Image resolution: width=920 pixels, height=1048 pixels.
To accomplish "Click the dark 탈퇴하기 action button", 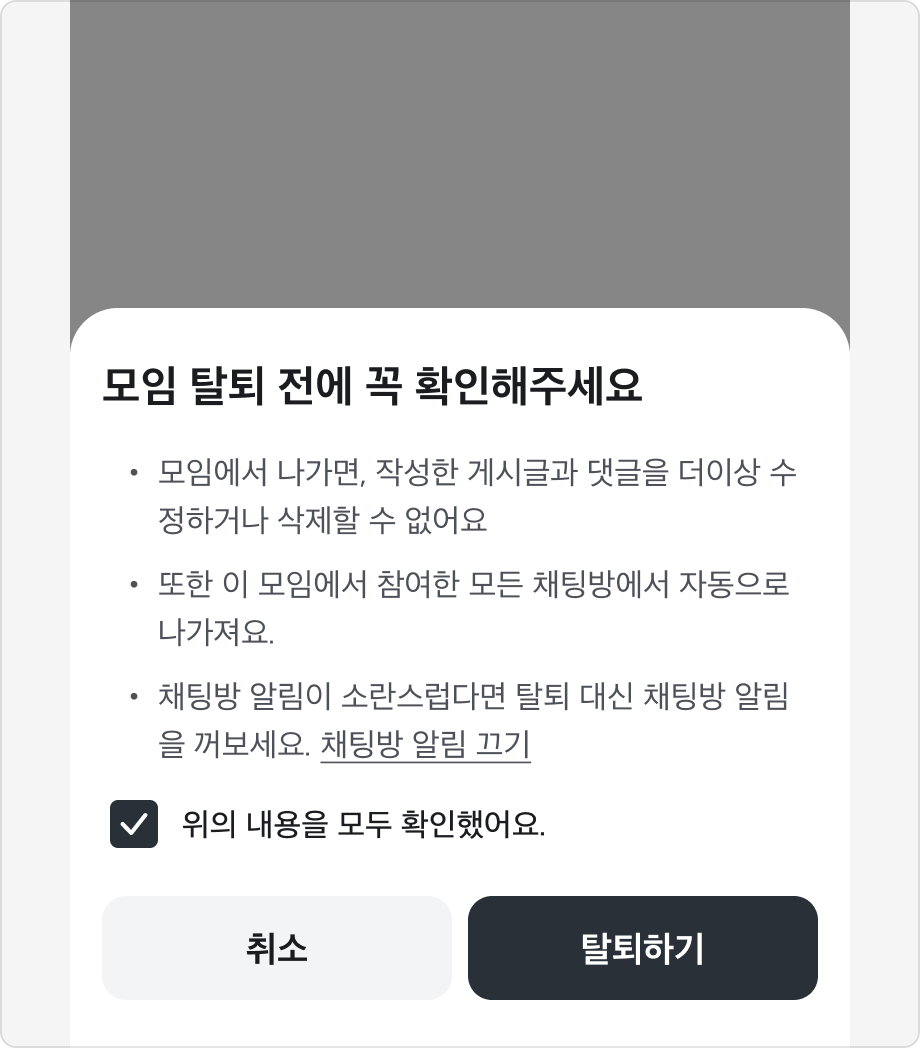I will tap(643, 948).
